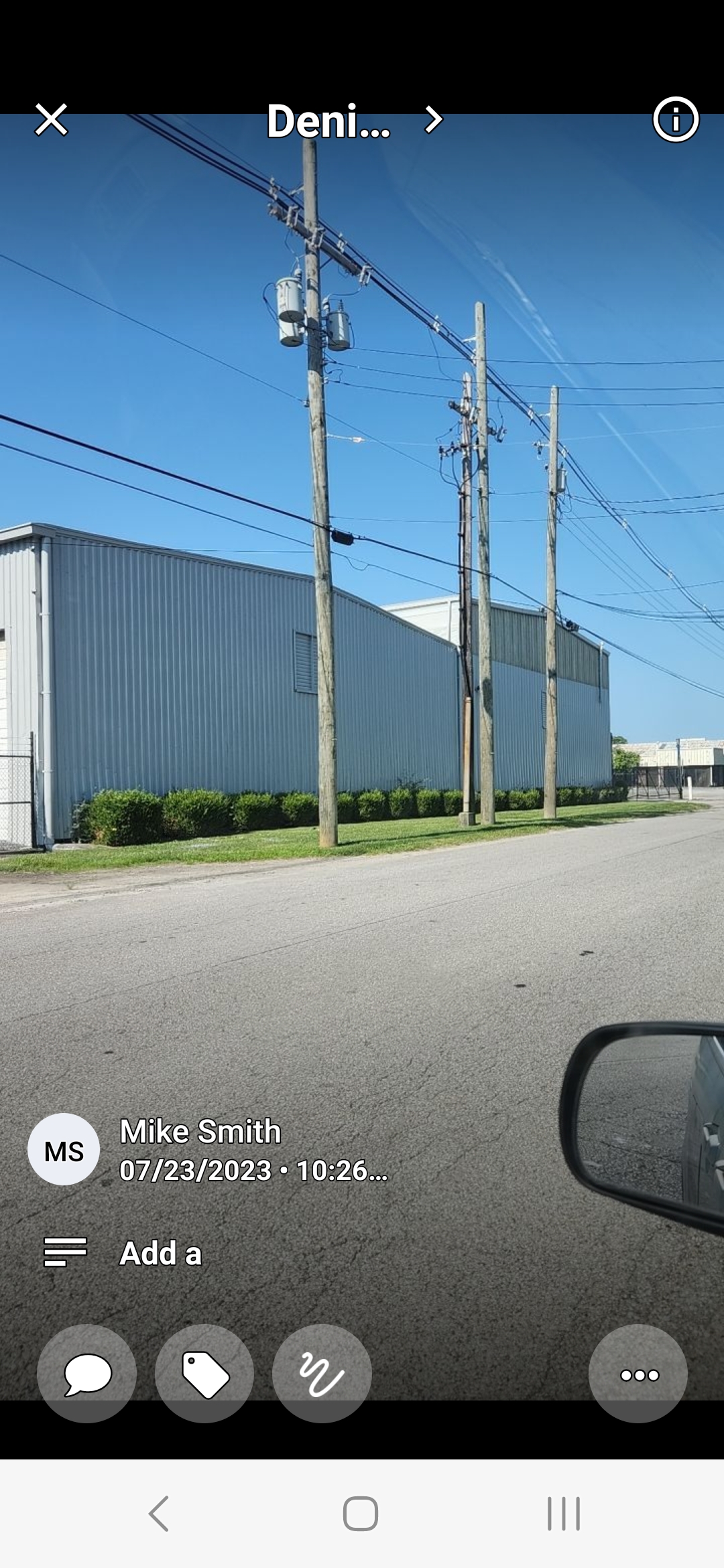The width and height of the screenshot is (724, 1568).
Task: Open Mike Smith's avatar
Action: pos(64,1150)
